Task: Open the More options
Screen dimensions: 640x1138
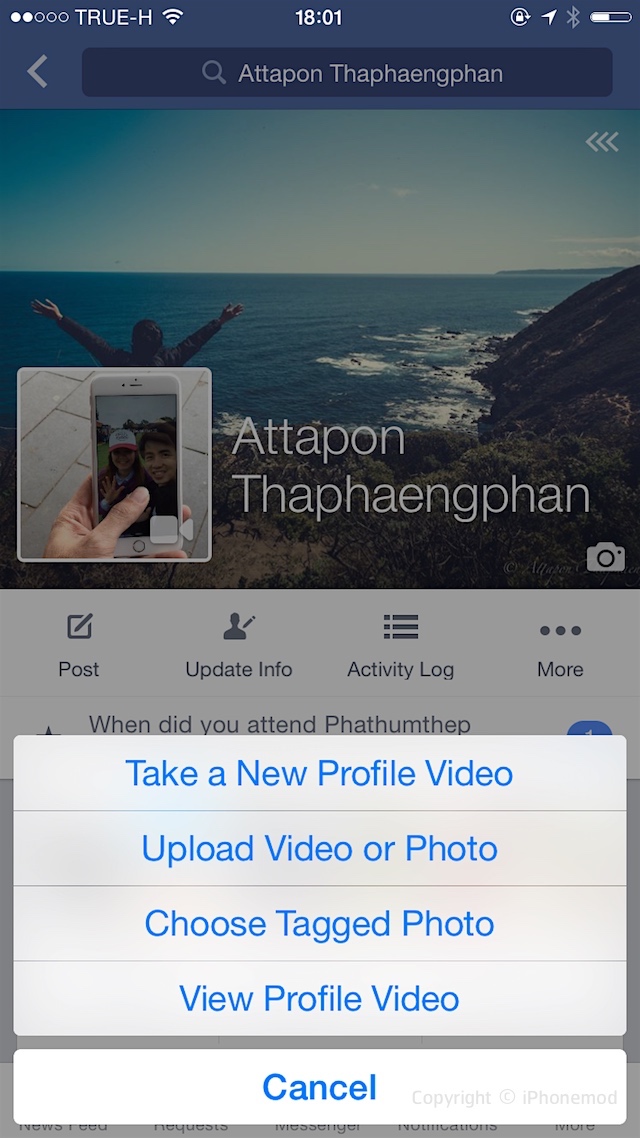Action: [x=560, y=646]
